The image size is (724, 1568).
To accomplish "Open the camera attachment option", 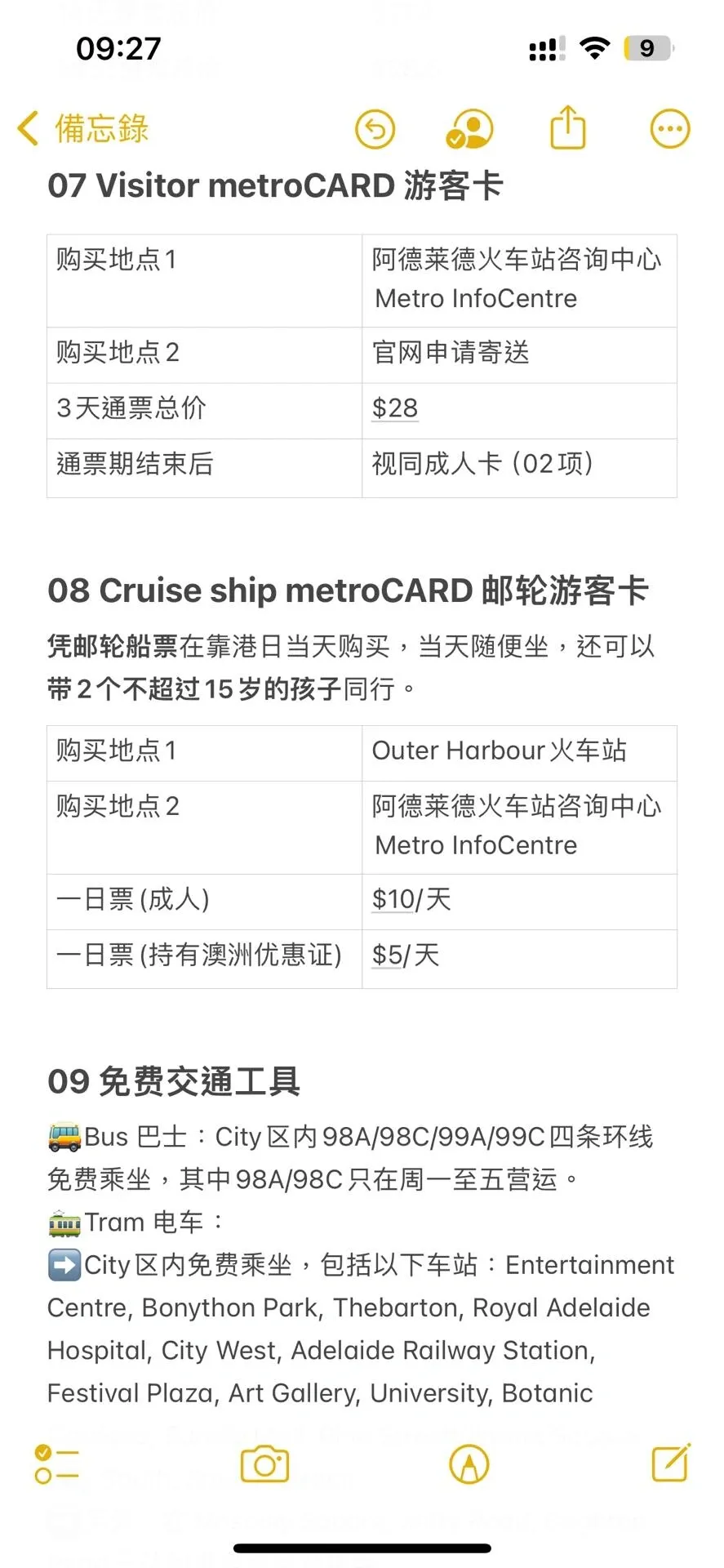I will [x=264, y=1464].
